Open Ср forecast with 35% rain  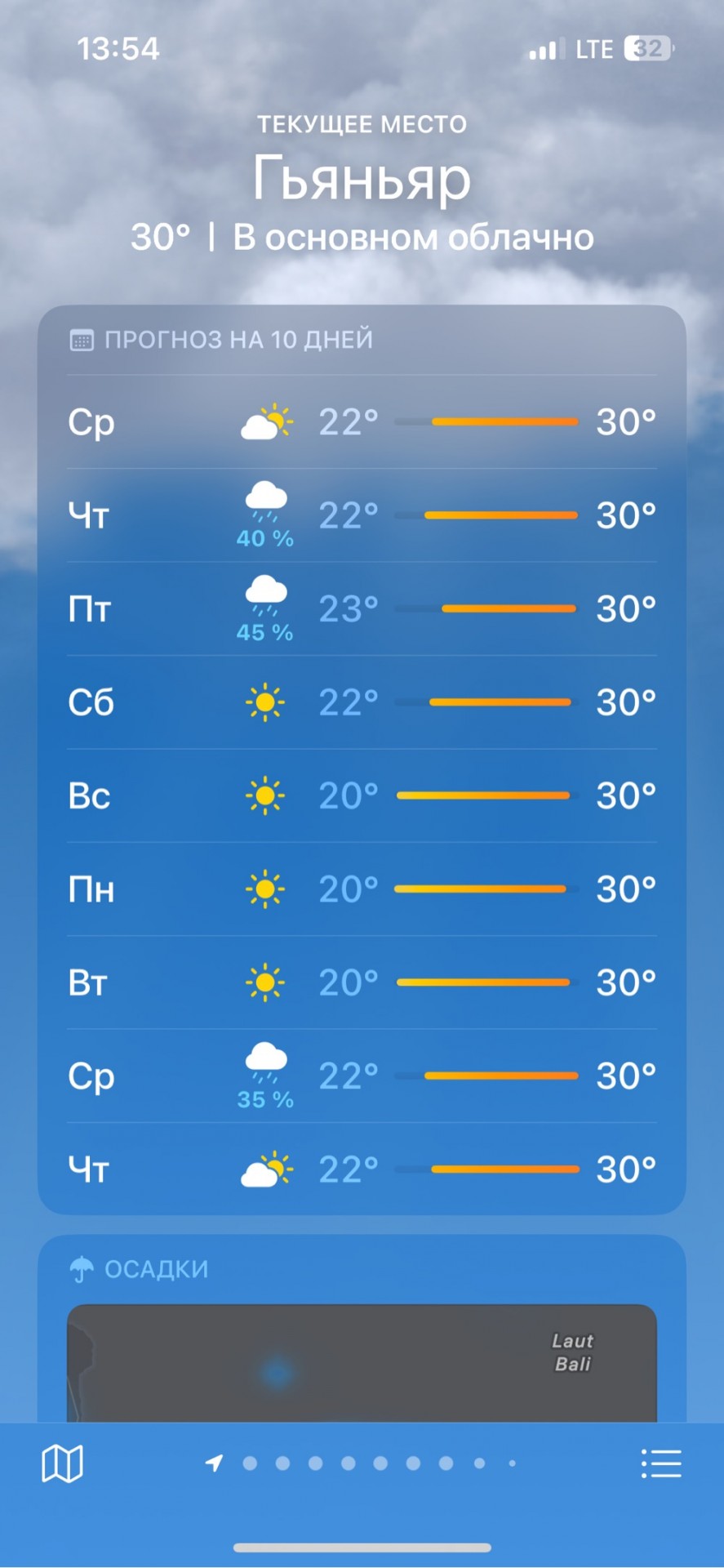pos(362,1076)
